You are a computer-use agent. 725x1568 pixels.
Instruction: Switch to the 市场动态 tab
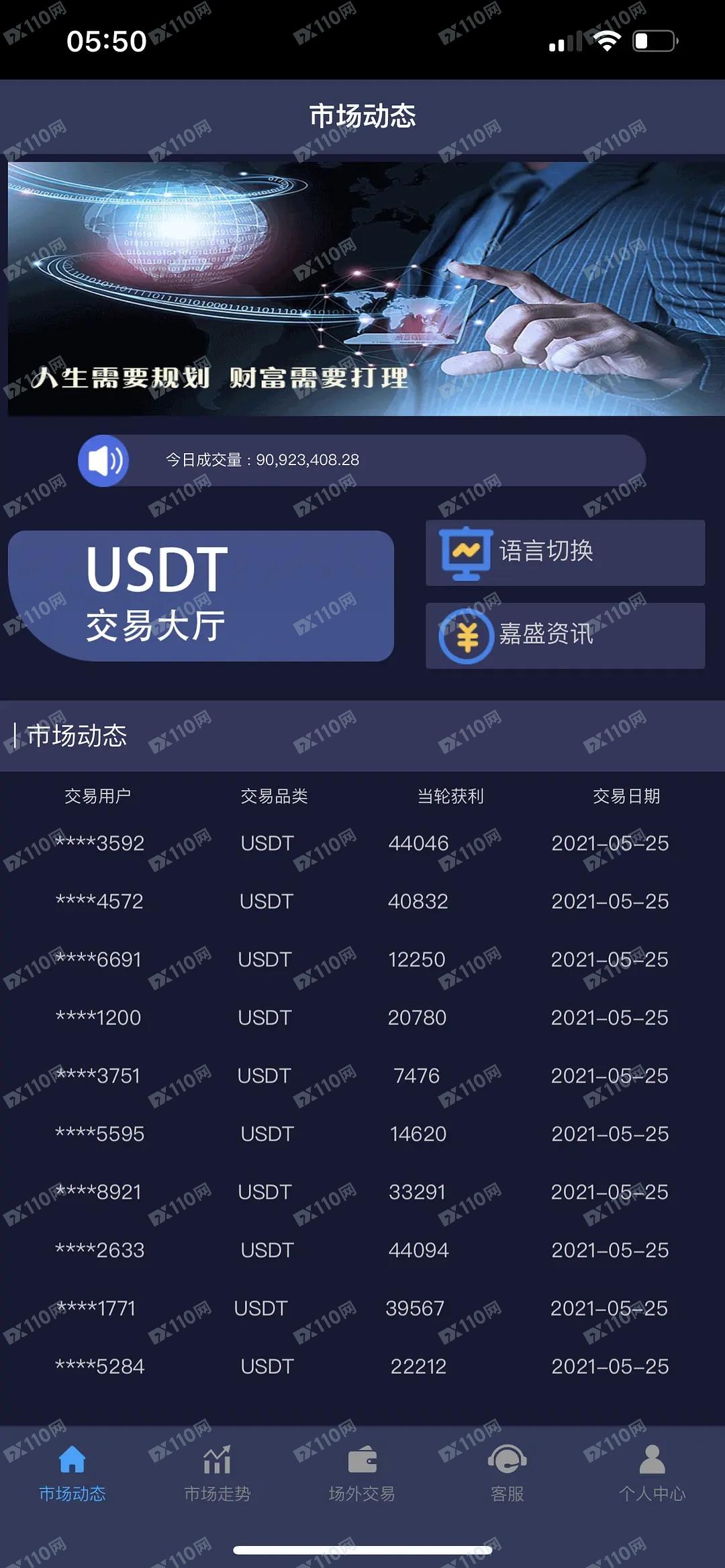(72, 1473)
